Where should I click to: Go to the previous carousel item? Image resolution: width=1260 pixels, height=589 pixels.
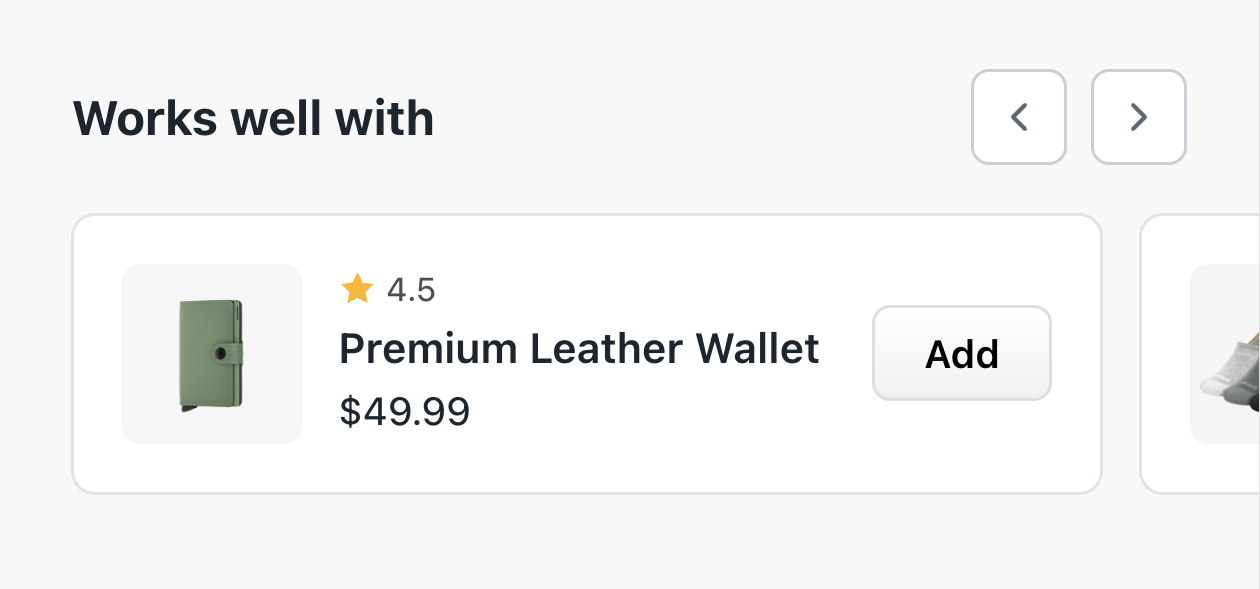tap(1018, 117)
